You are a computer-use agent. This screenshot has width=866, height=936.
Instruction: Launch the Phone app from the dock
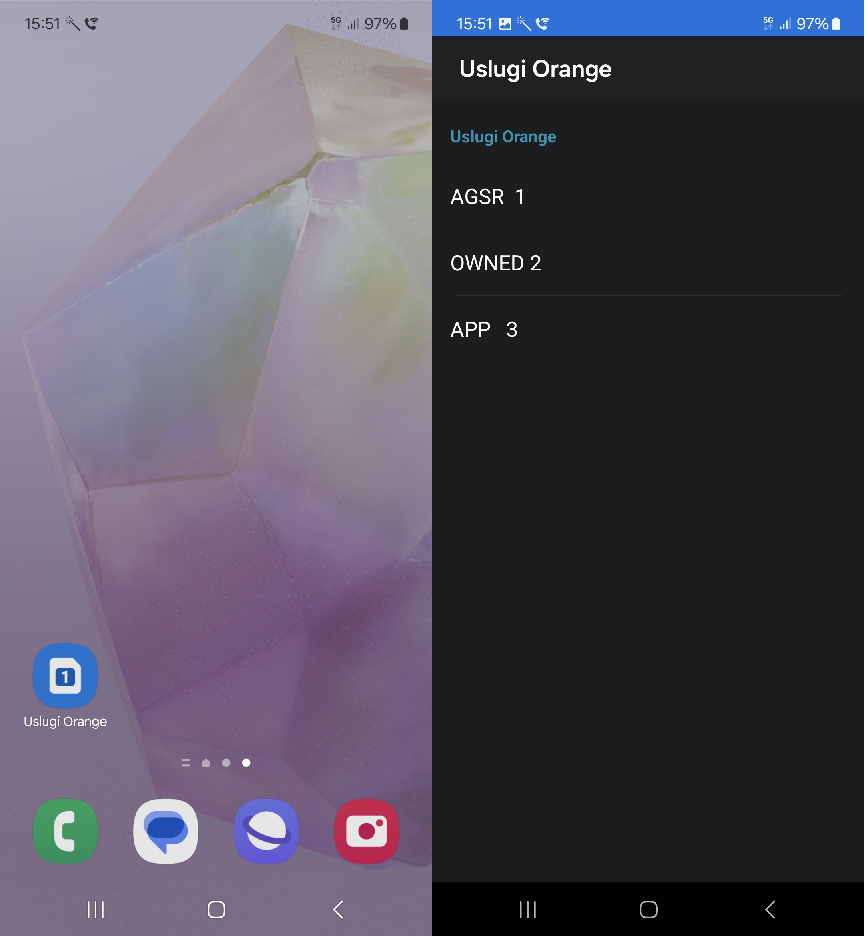[65, 831]
